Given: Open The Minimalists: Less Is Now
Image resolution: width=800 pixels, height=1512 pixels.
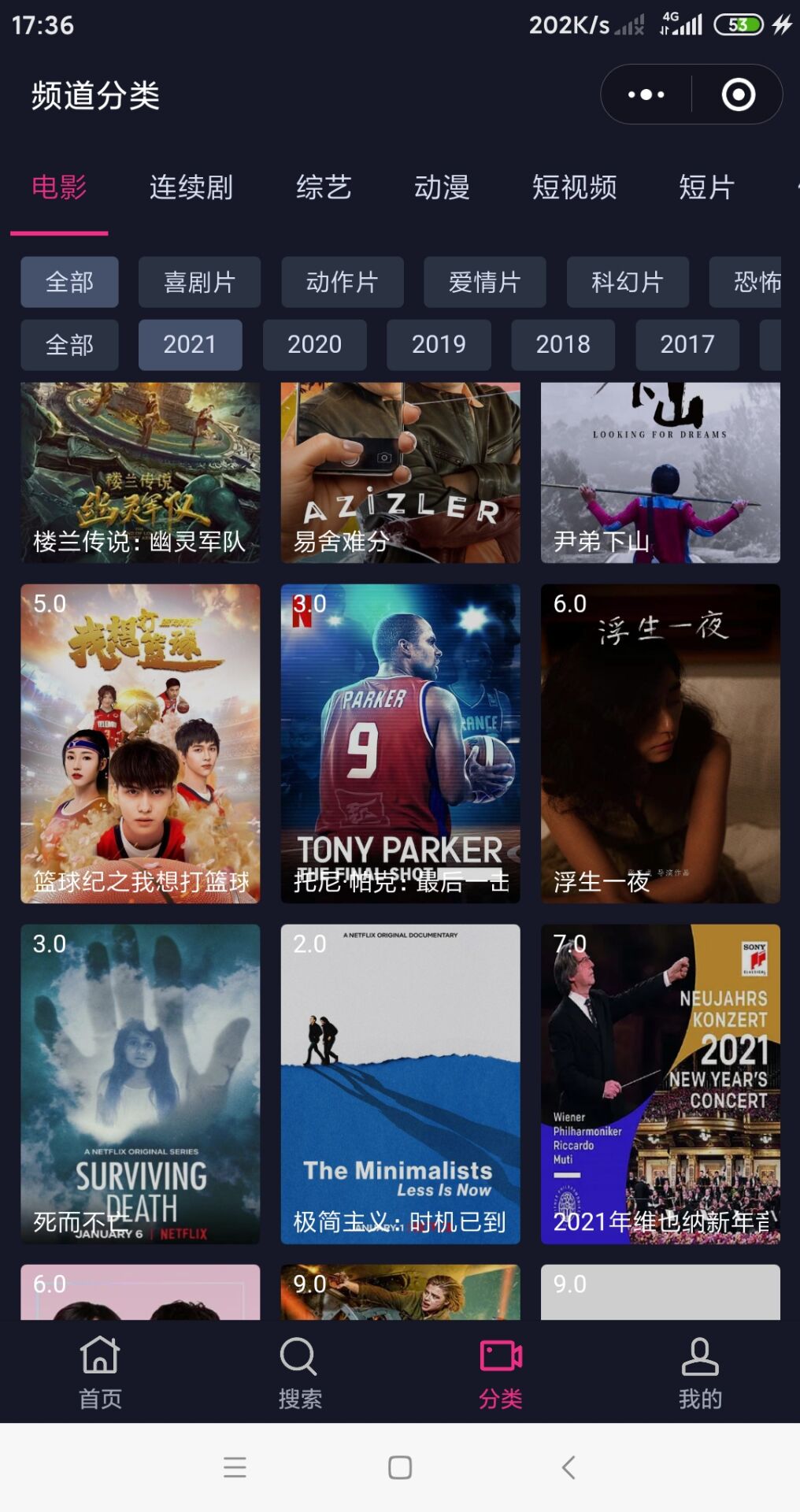Looking at the screenshot, I should pyautogui.click(x=400, y=1084).
